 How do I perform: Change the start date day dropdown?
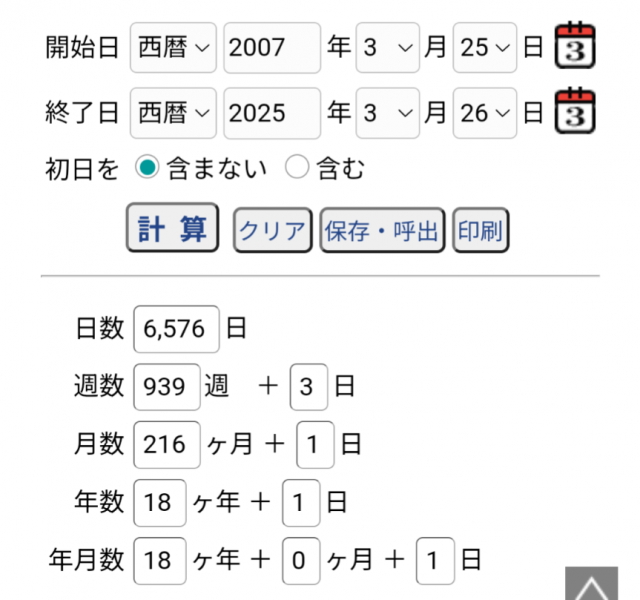484,48
